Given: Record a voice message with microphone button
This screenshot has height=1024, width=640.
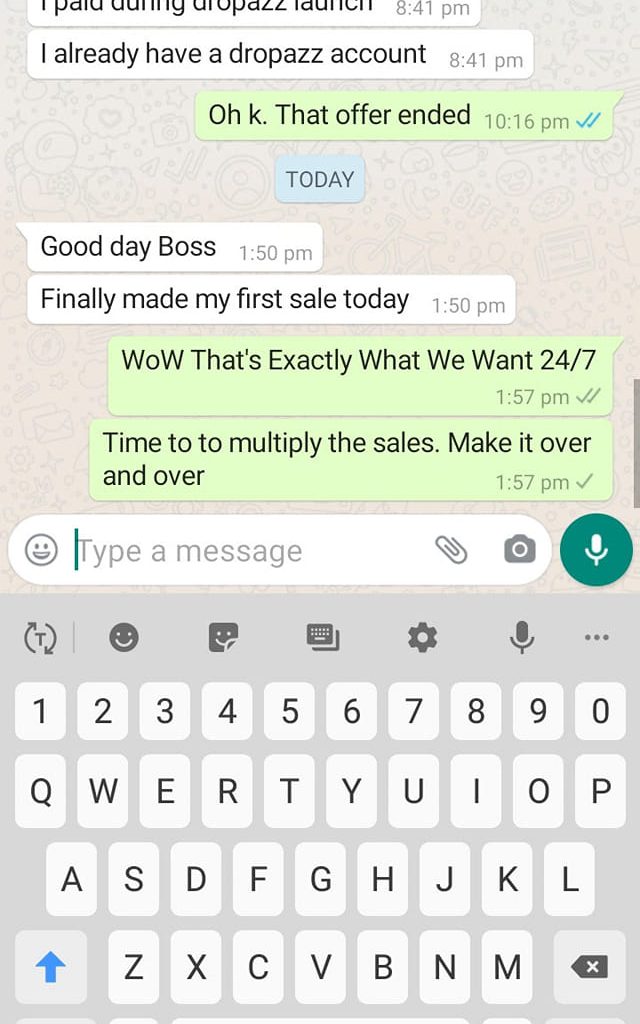Looking at the screenshot, I should click(x=596, y=549).
